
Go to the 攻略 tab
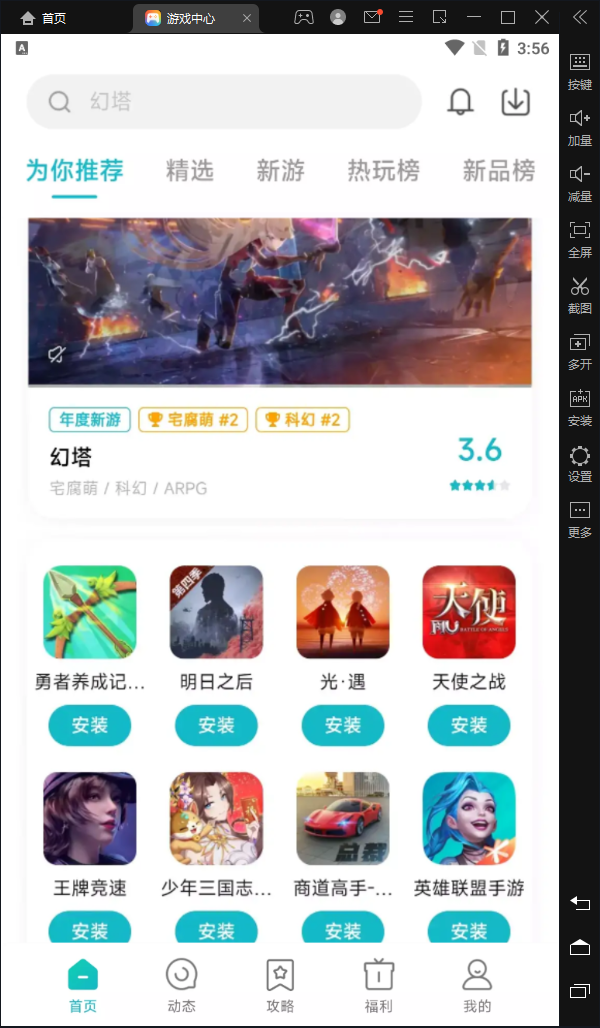(x=280, y=985)
